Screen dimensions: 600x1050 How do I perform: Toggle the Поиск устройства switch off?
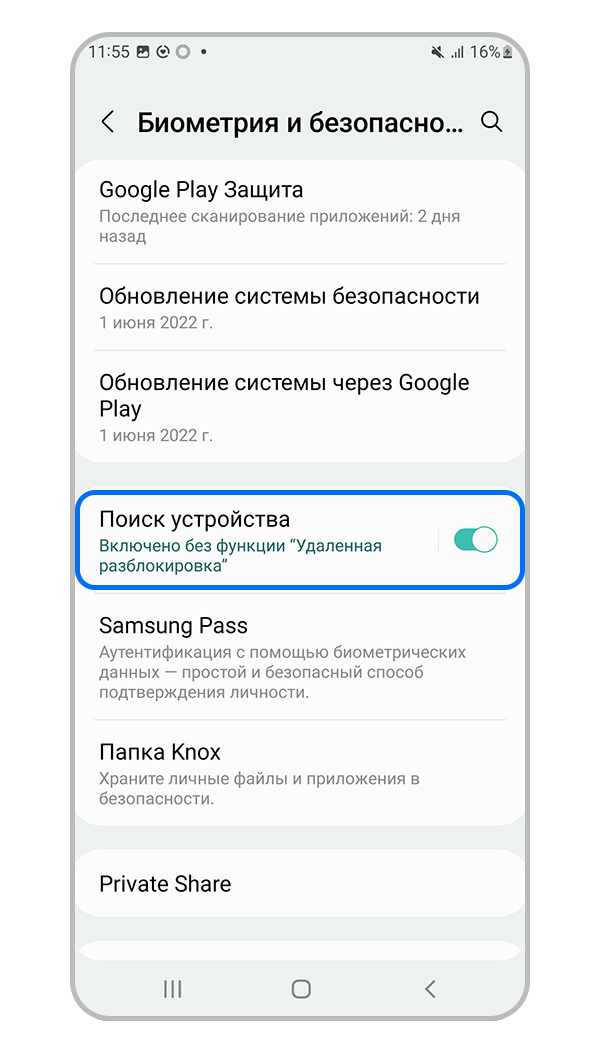pos(475,541)
